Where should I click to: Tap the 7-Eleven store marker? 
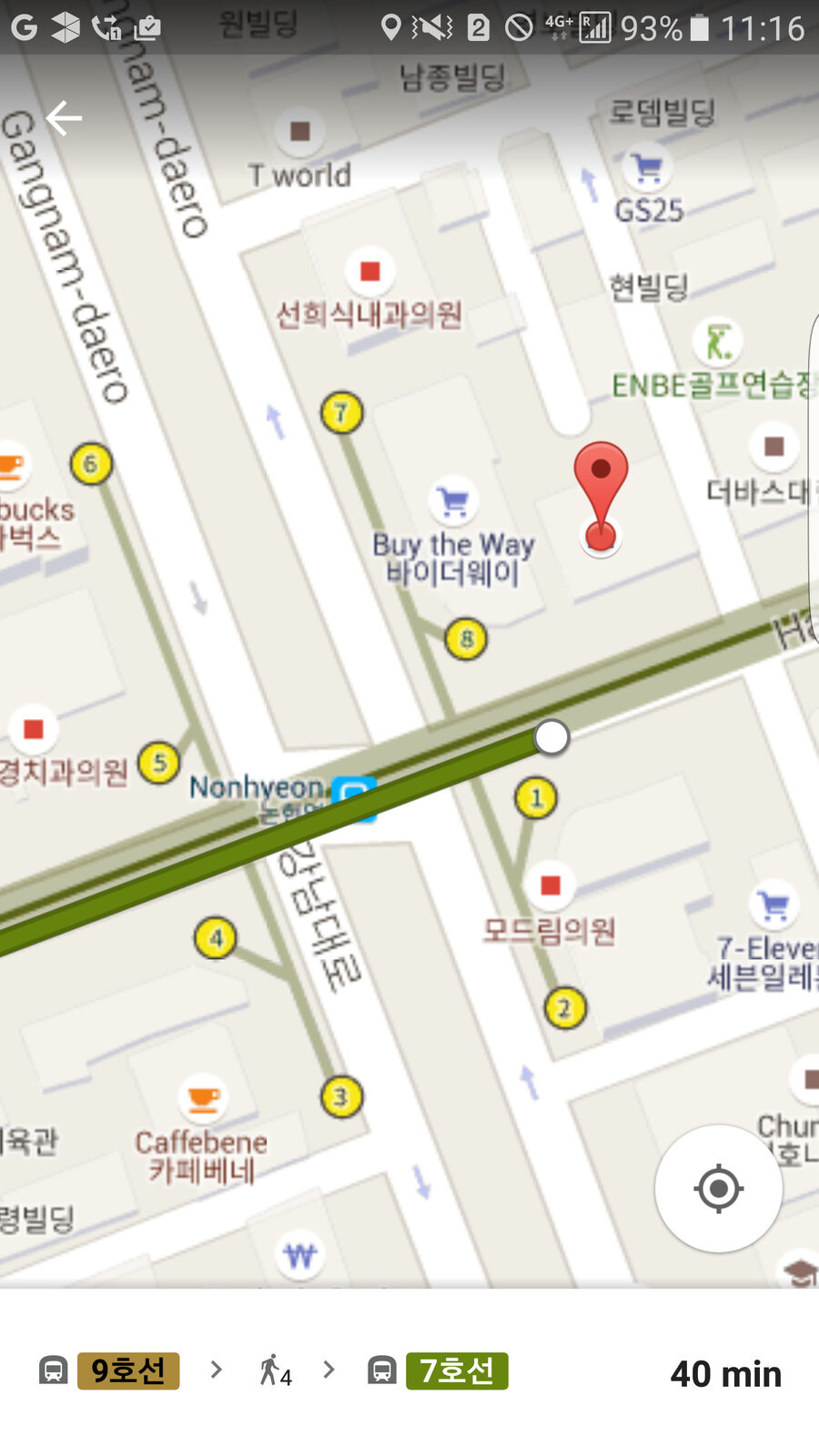[x=774, y=905]
